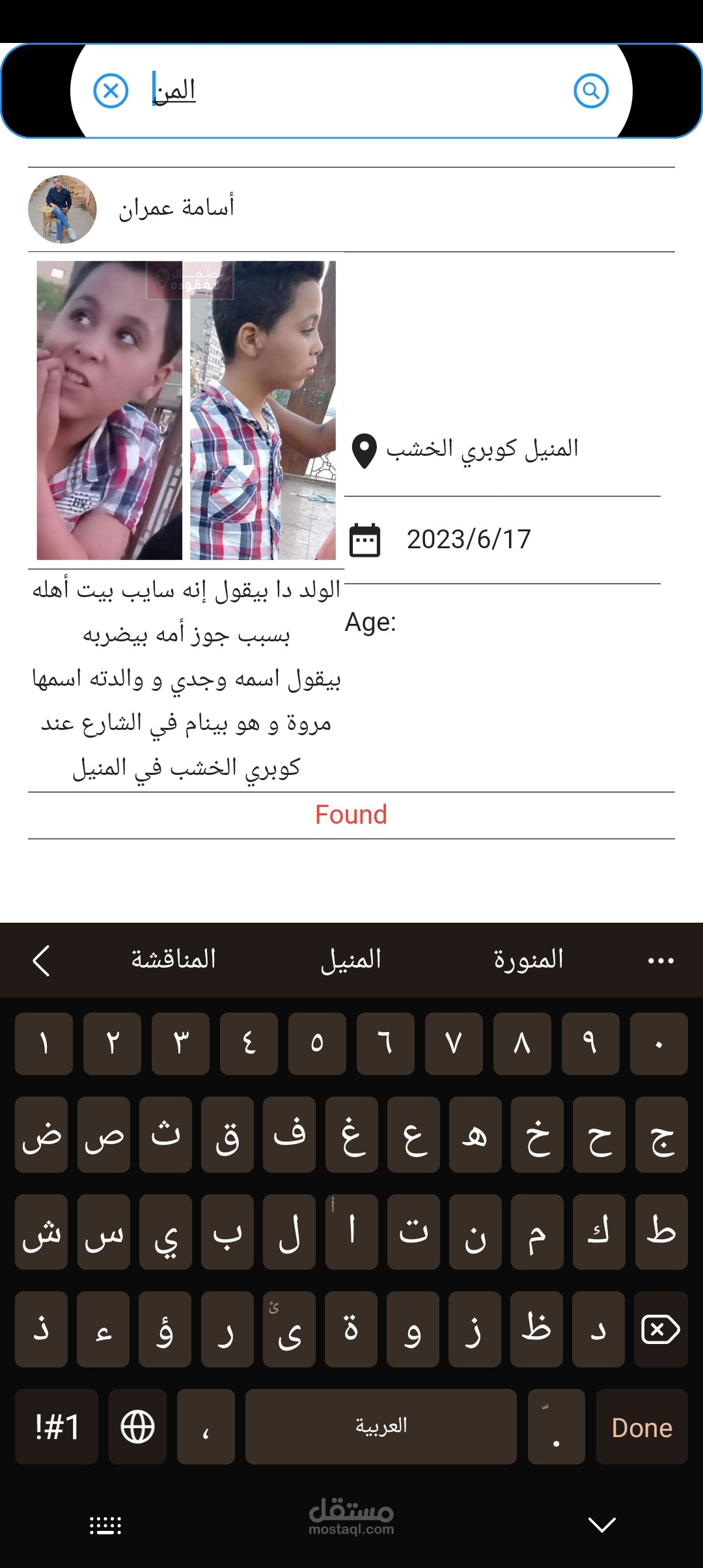Collapse the suggestion bar with the back chevron
Image resolution: width=703 pixels, height=1568 pixels.
point(41,960)
